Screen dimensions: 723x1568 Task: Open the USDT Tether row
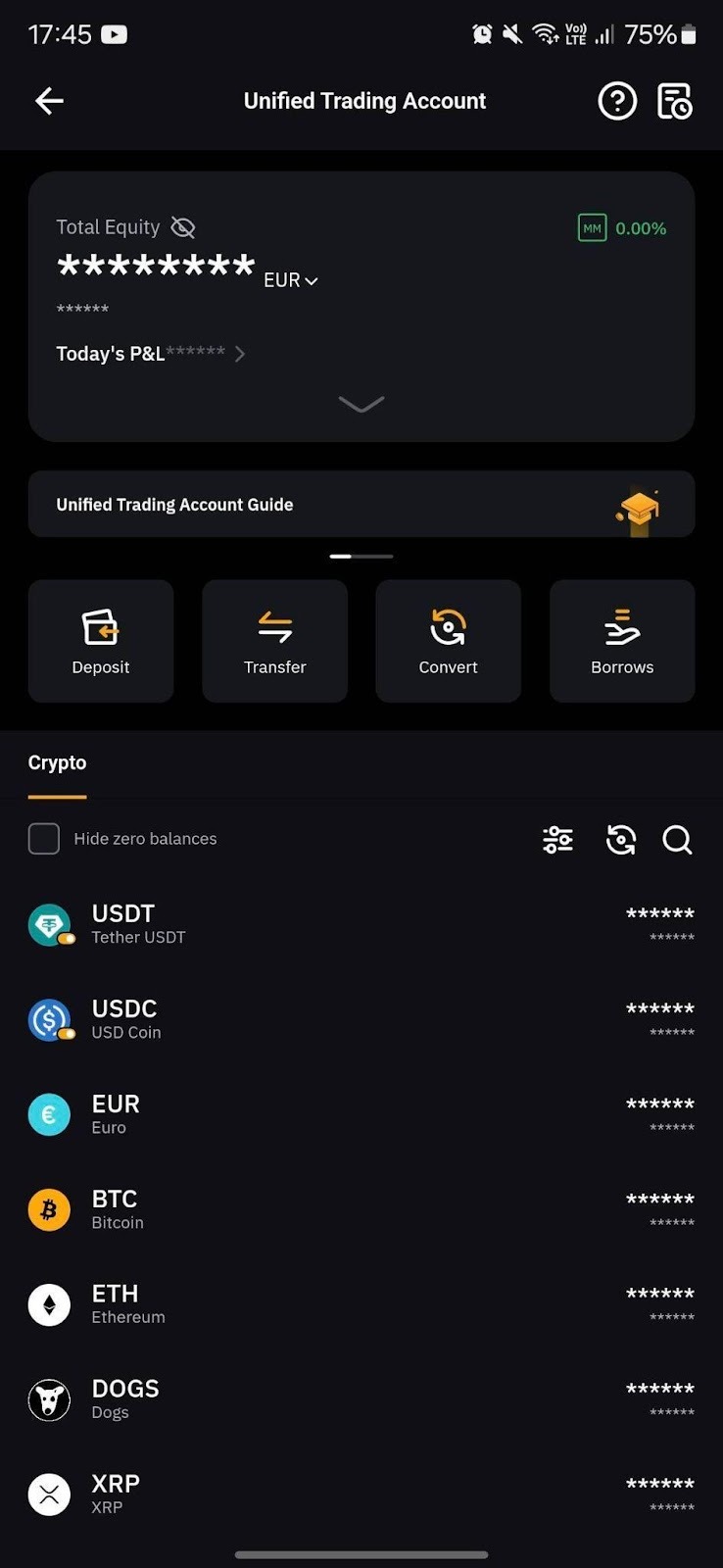pos(361,924)
